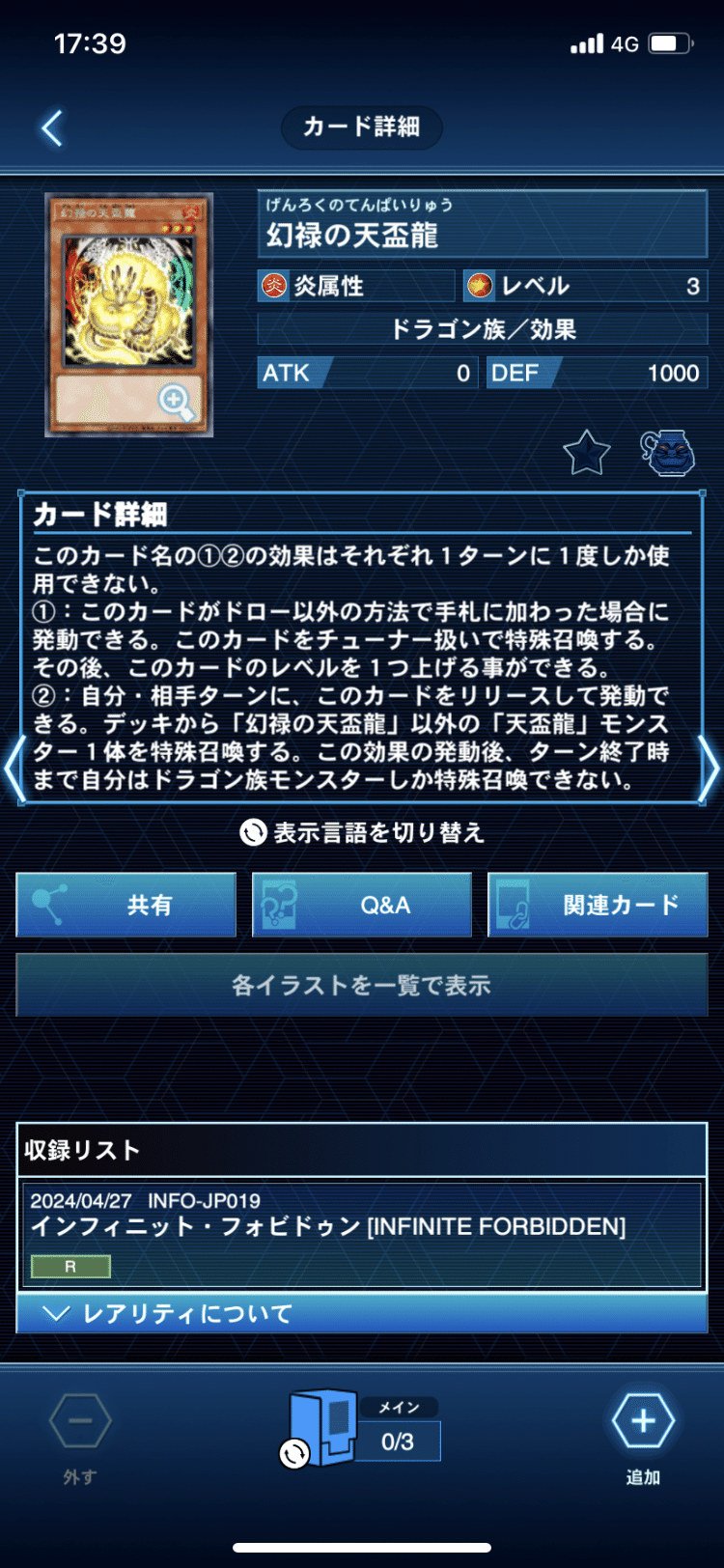Remove card from deck with 外す
Screen dimensions: 724x1568
point(80,1437)
